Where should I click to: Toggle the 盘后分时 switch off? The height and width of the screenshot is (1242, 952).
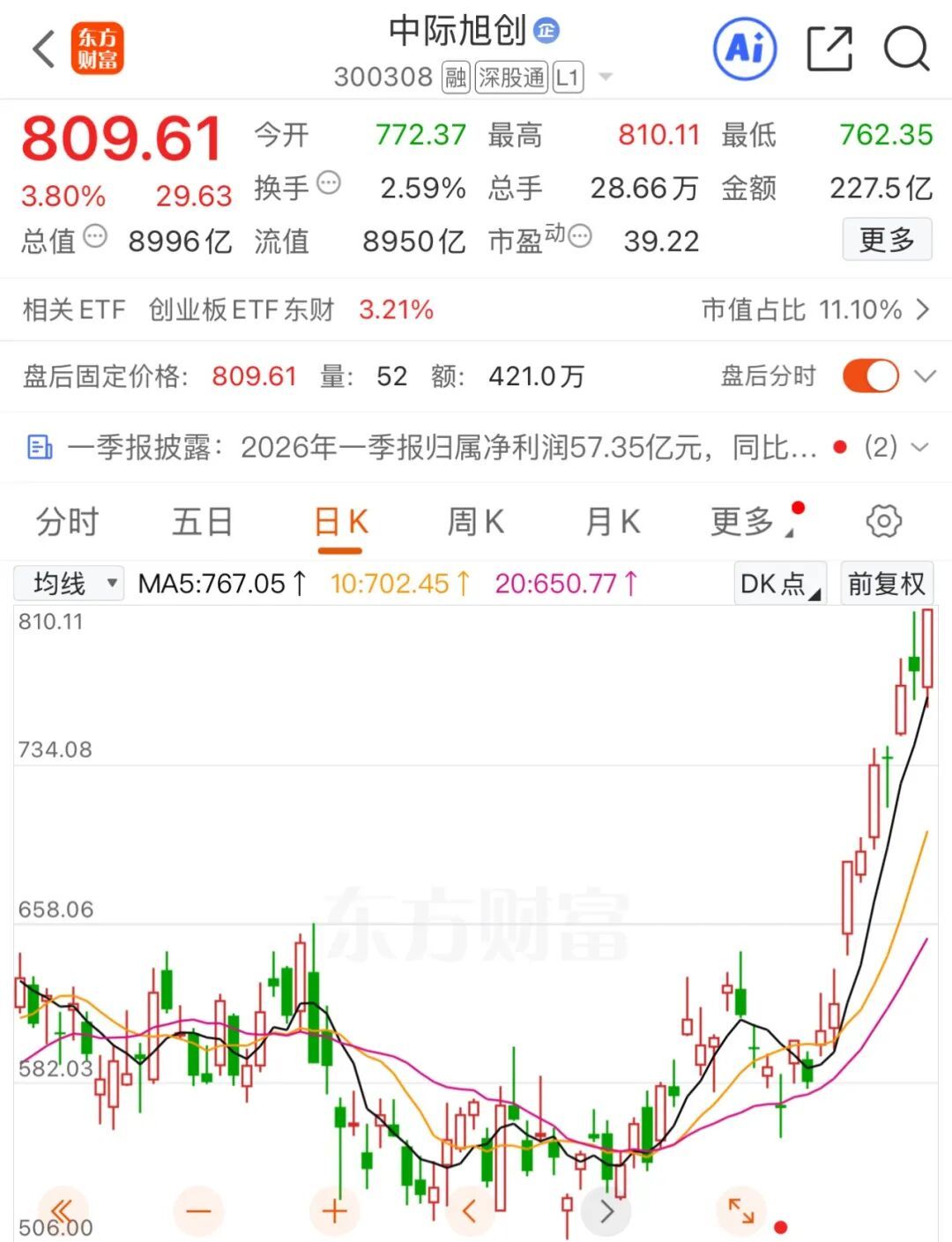[x=871, y=376]
